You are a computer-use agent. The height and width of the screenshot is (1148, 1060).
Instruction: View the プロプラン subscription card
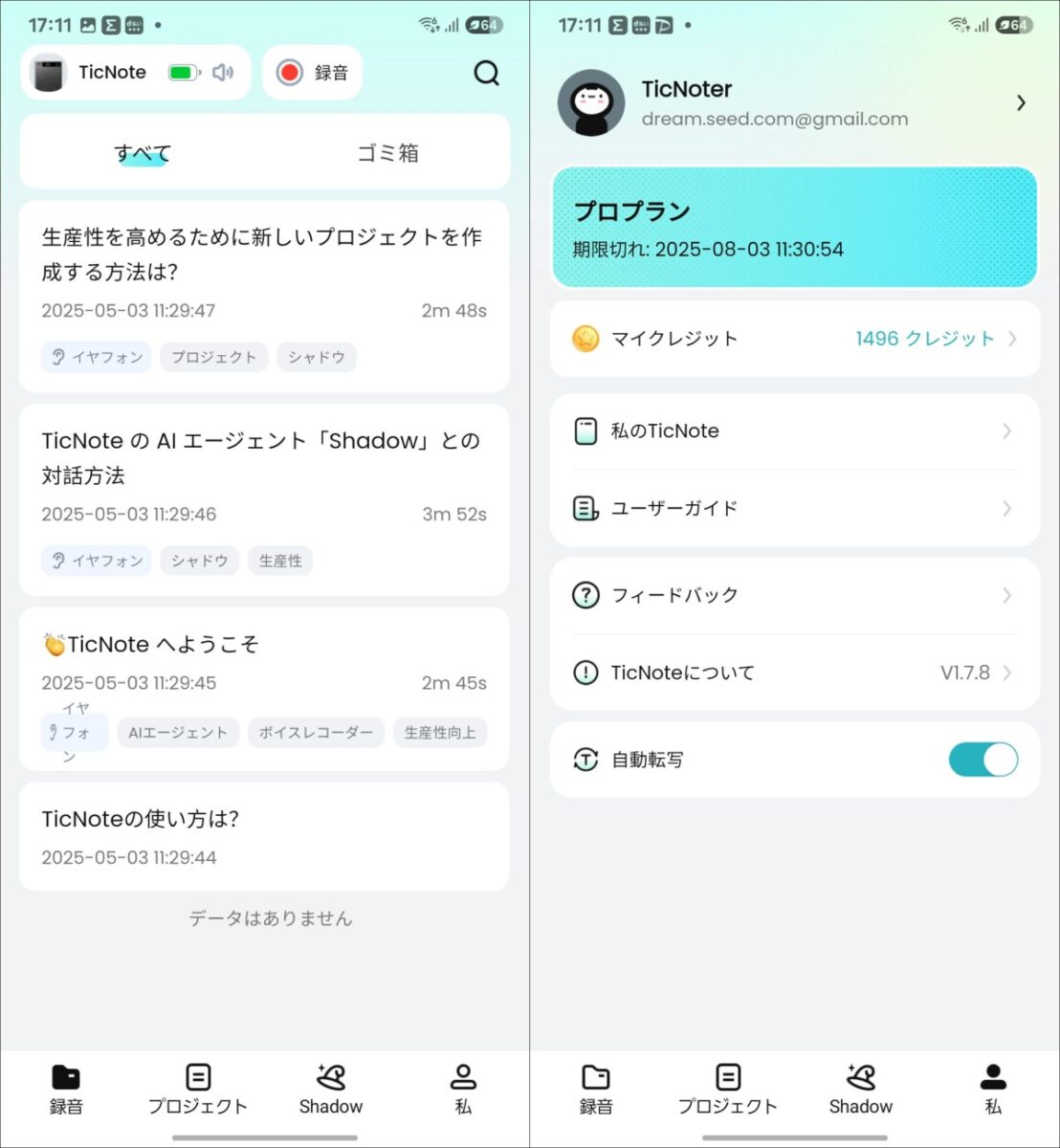pyautogui.click(x=794, y=228)
